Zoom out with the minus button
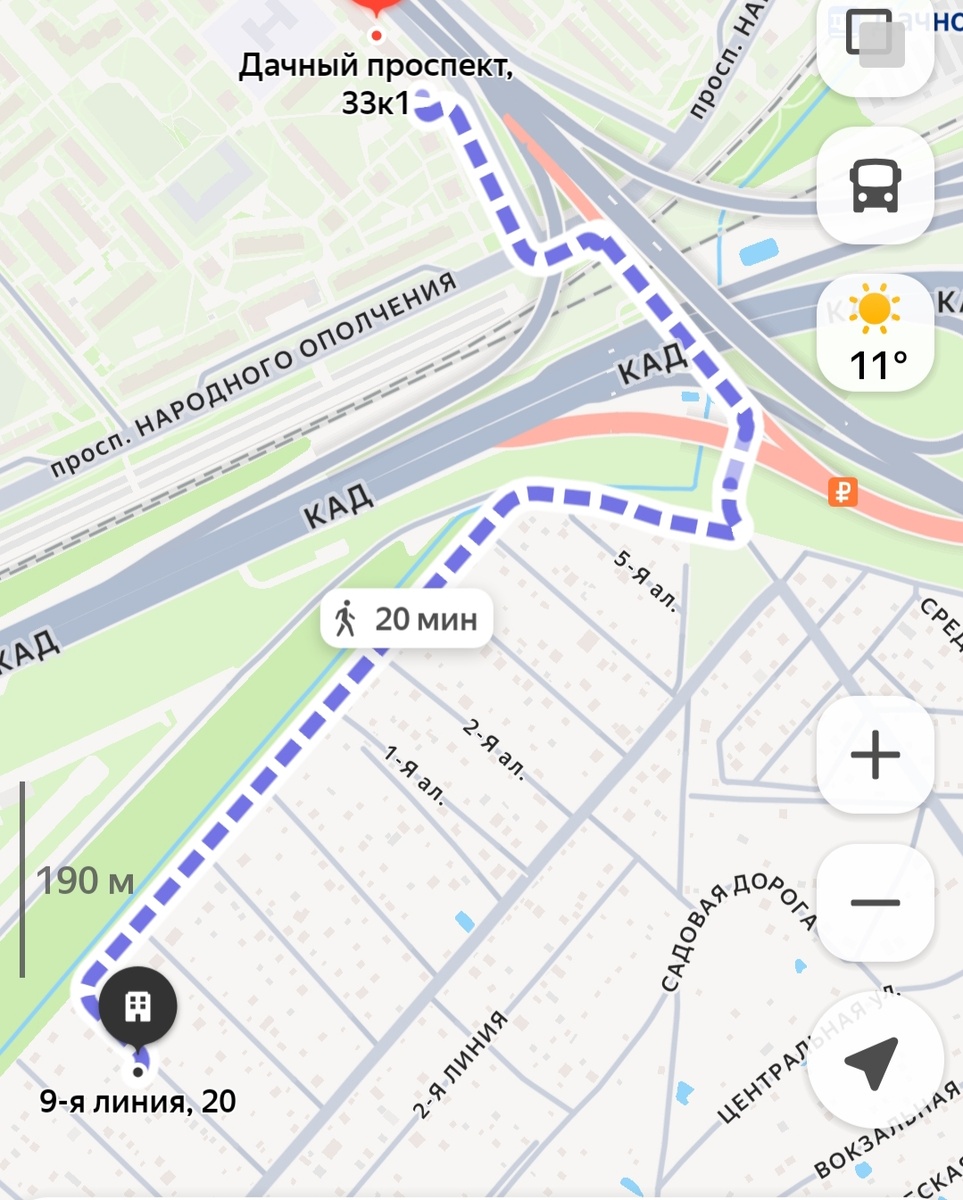963x1200 pixels. pyautogui.click(x=875, y=902)
